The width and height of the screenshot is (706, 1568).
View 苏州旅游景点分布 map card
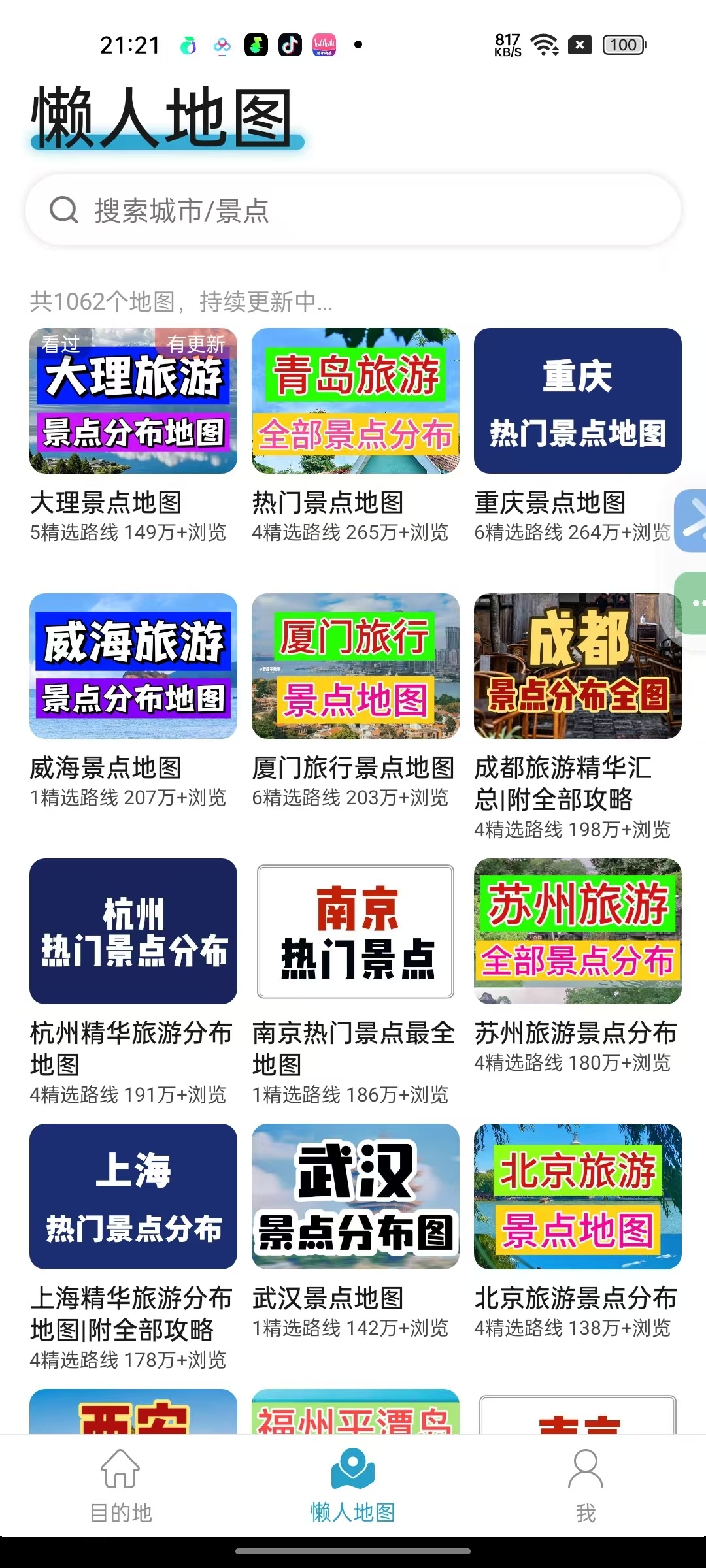pyautogui.click(x=577, y=932)
